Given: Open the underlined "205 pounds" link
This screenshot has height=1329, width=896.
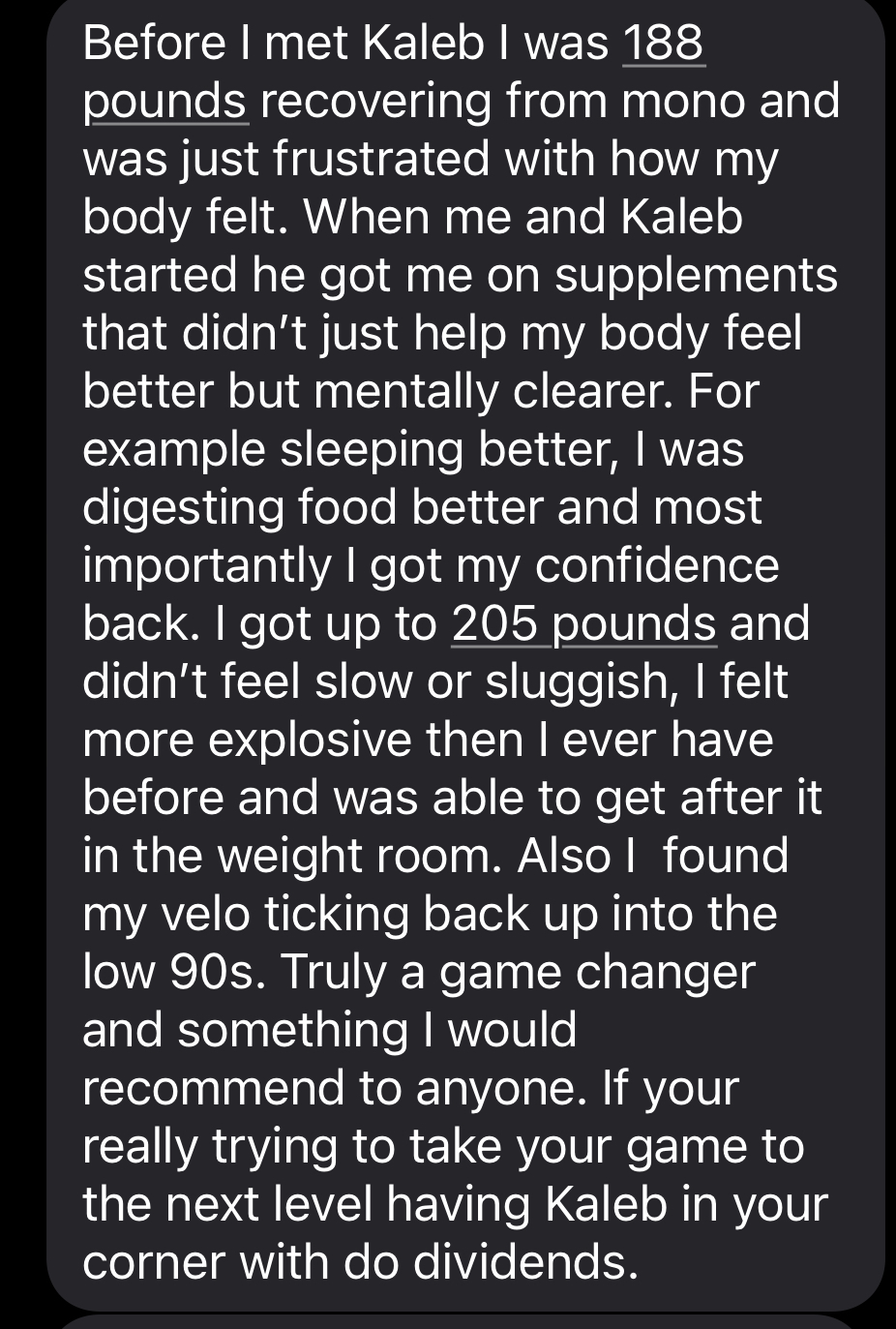Looking at the screenshot, I should (583, 624).
